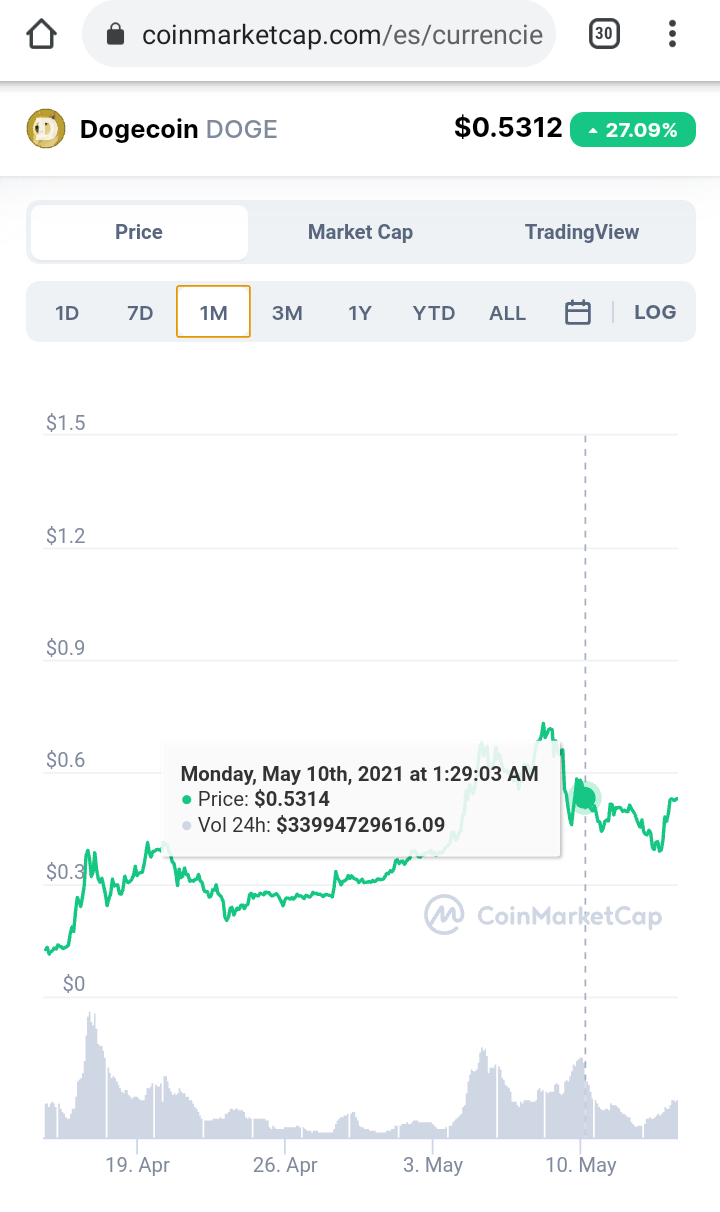This screenshot has height=1212, width=720.
Task: Open the browser overflow menu
Action: [672, 34]
